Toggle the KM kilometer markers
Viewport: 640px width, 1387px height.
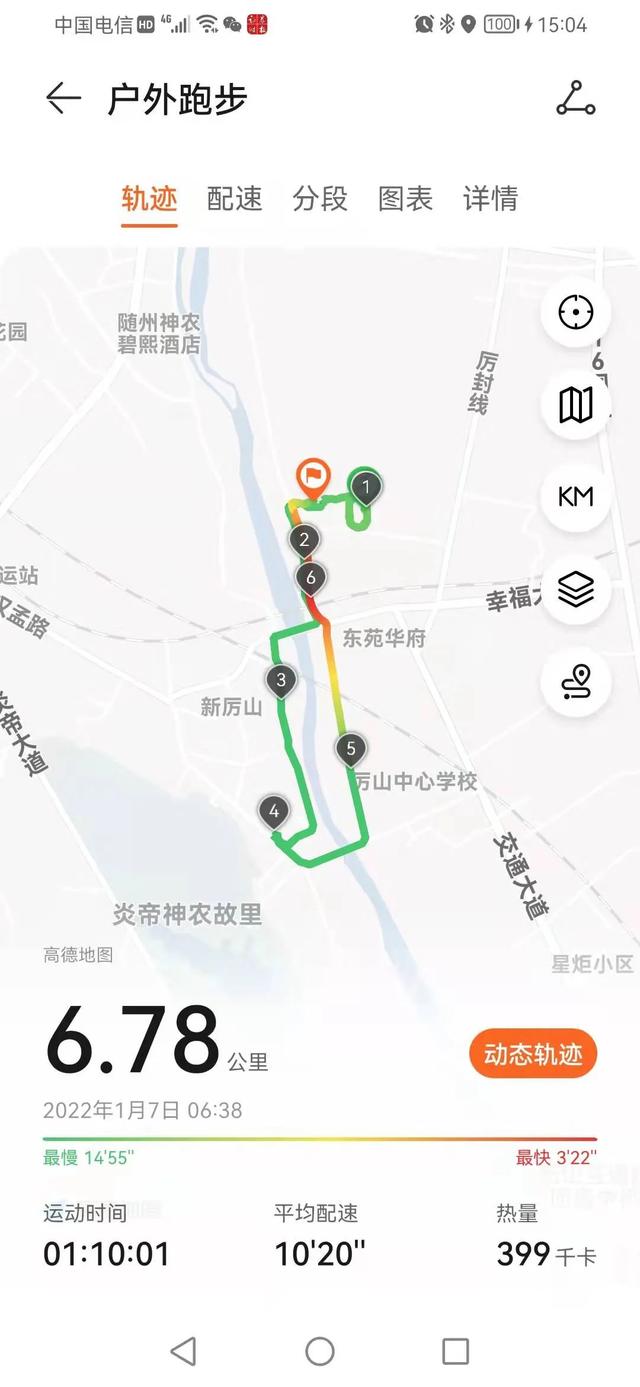(576, 496)
